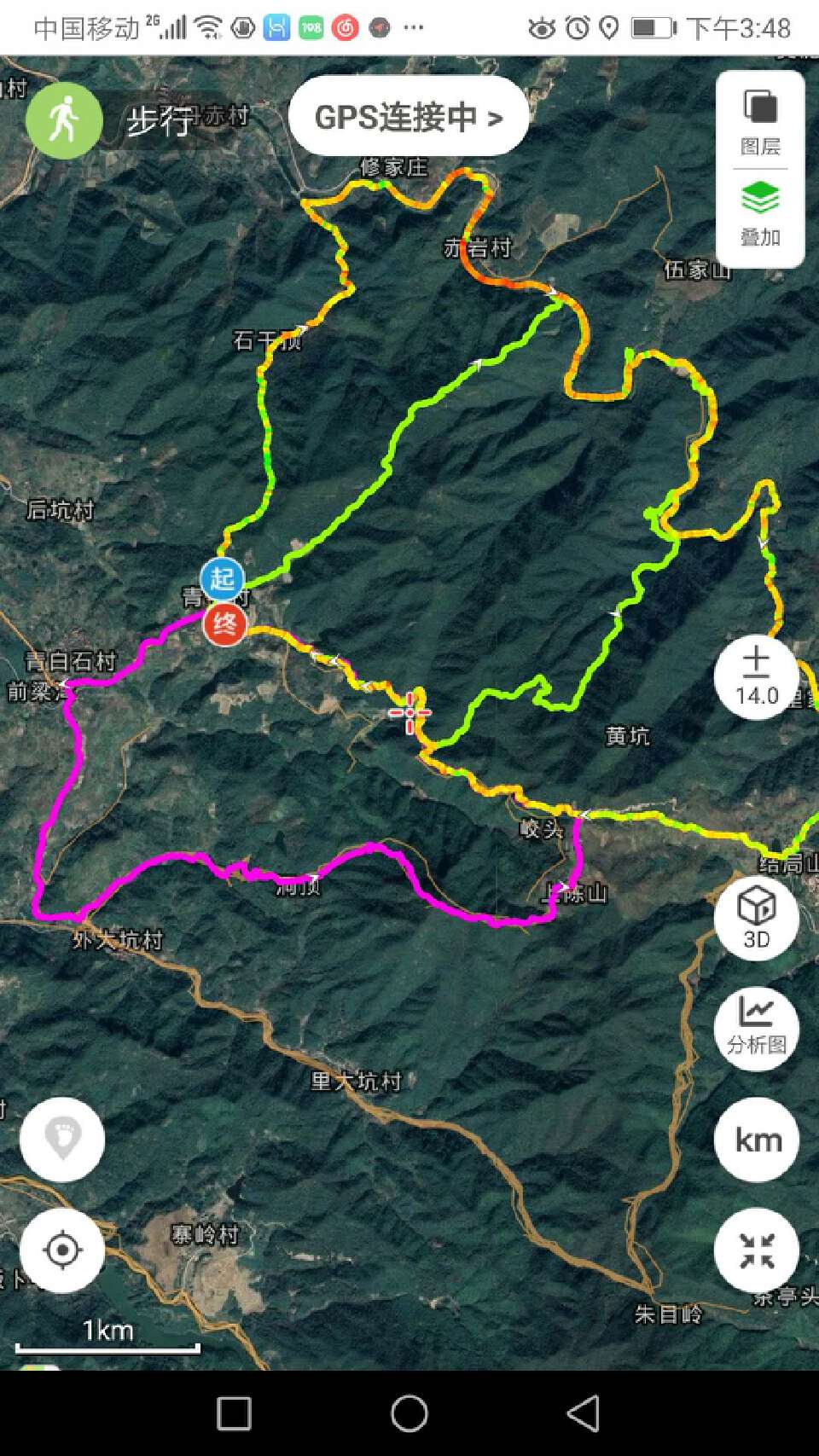Tap the 叠加 overlay button

[759, 213]
